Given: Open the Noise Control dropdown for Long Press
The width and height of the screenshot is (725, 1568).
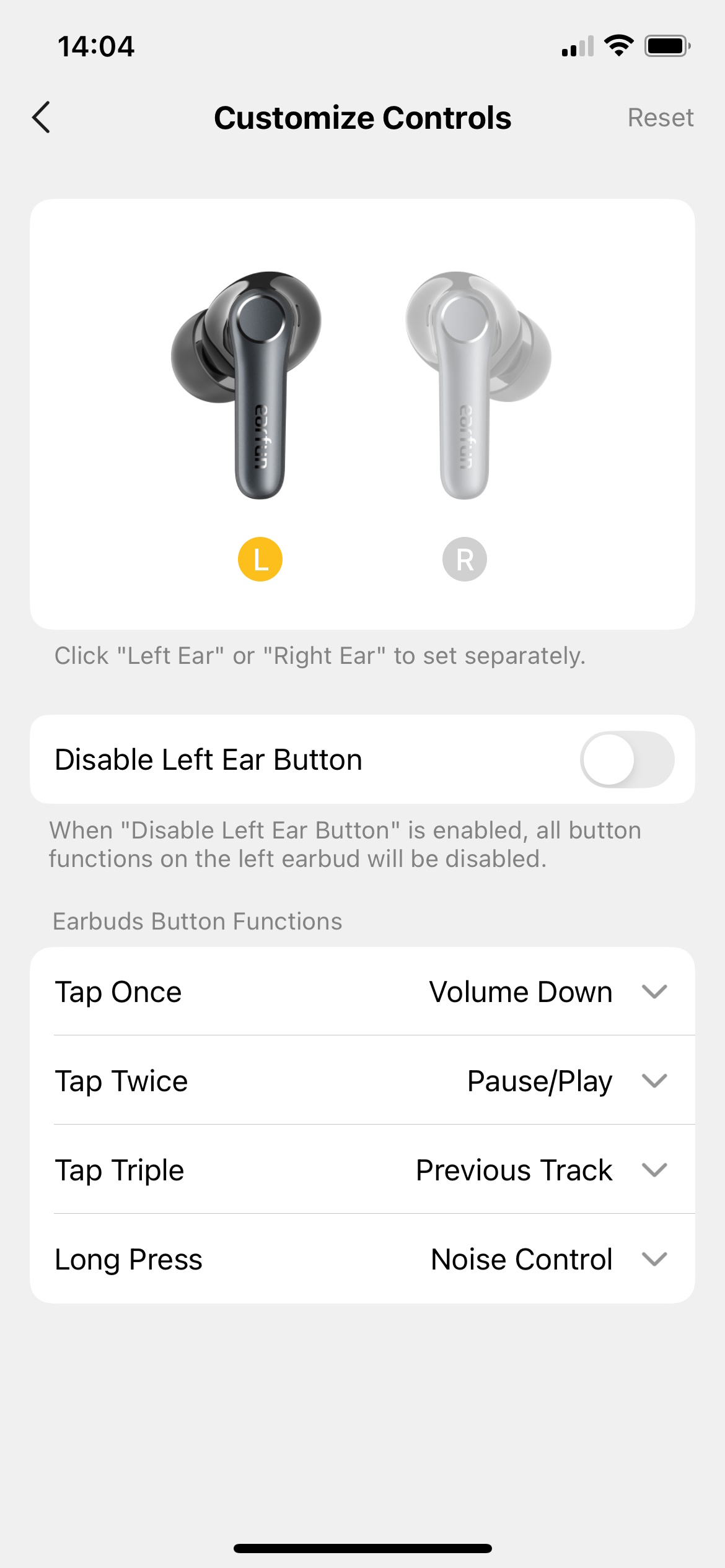Looking at the screenshot, I should 521,1259.
